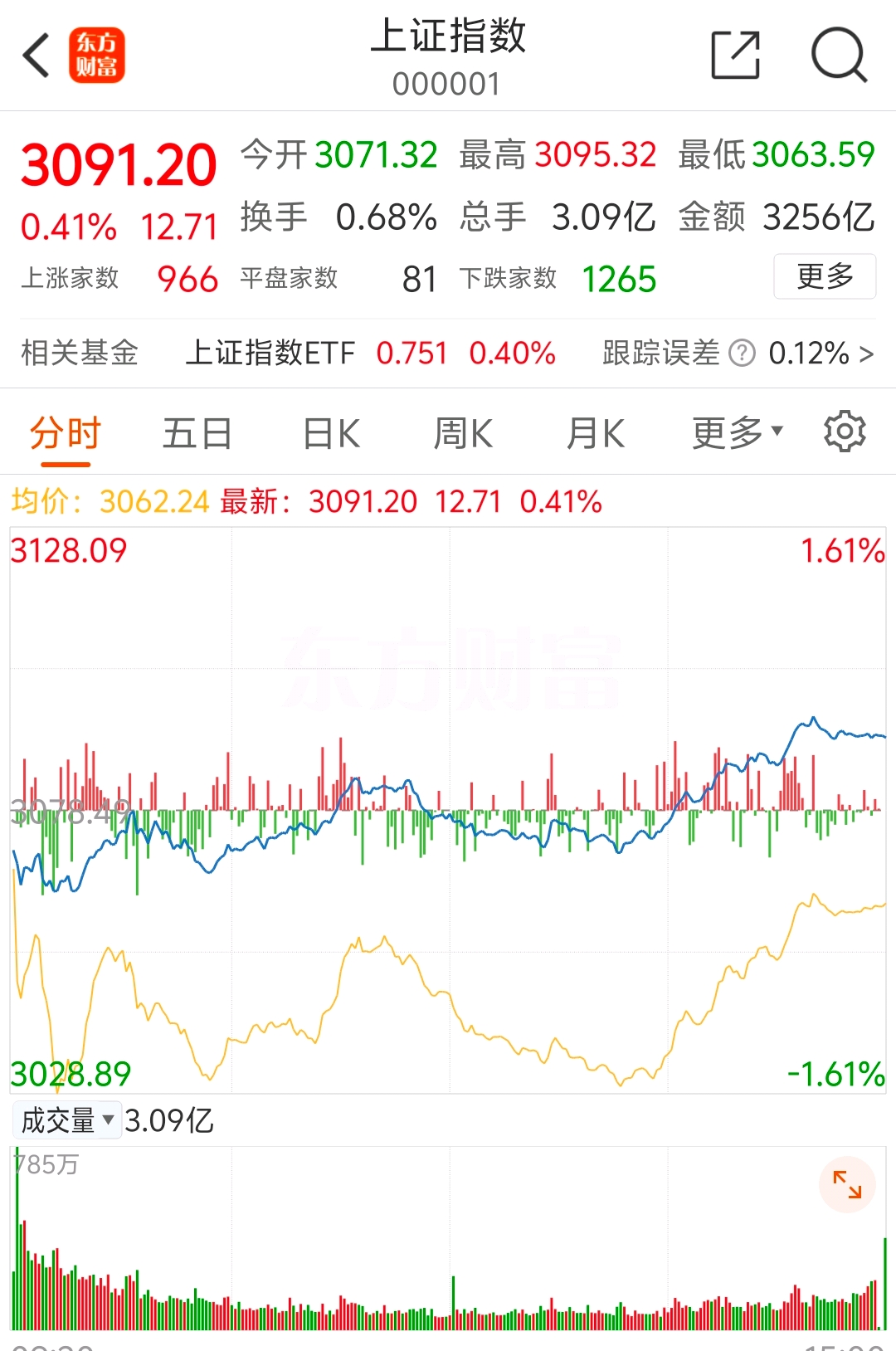
Task: Tap the 更多 button for more stats
Action: tap(824, 277)
